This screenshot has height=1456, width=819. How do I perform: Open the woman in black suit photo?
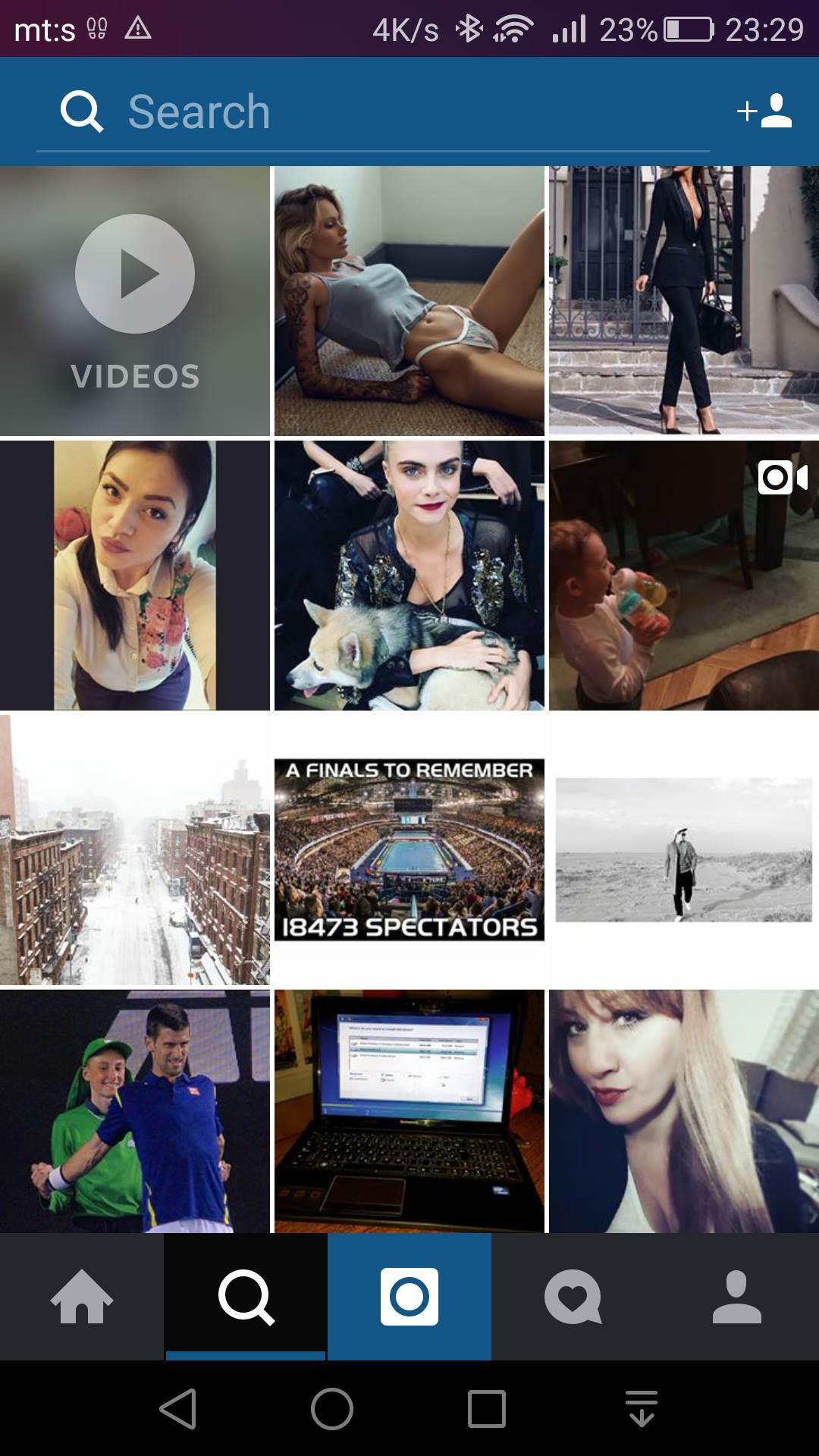pos(683,301)
